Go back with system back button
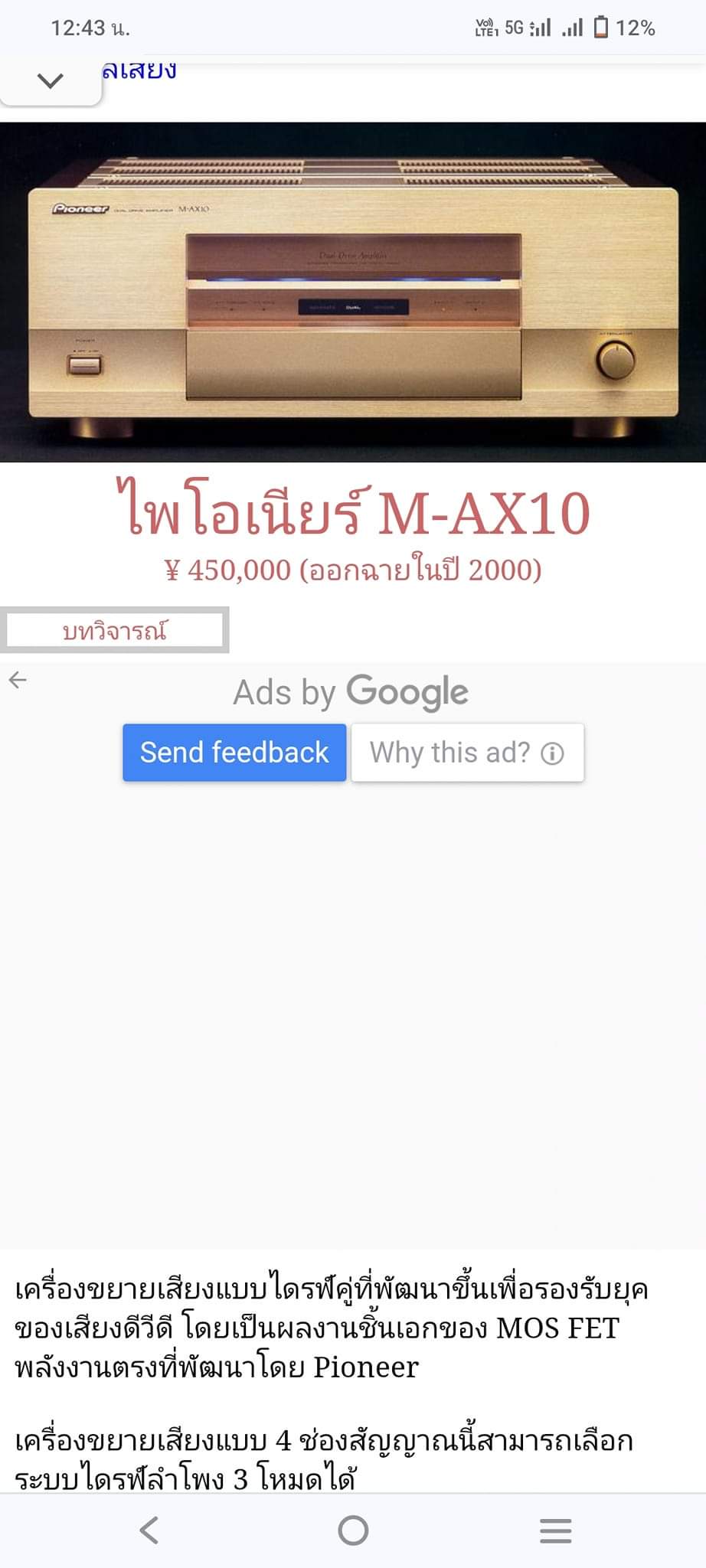This screenshot has height=1568, width=706. point(149,1530)
